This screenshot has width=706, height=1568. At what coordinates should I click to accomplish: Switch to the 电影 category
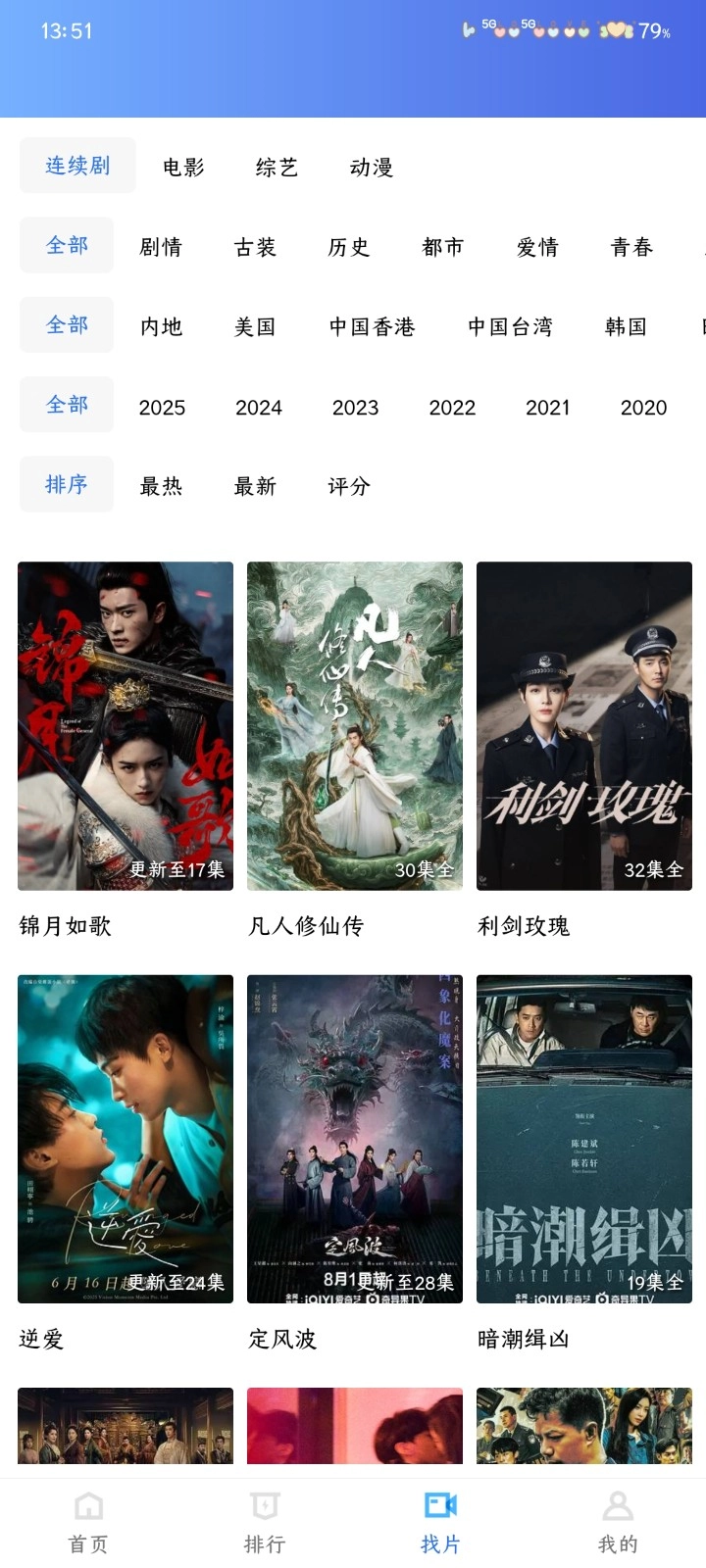click(x=183, y=168)
